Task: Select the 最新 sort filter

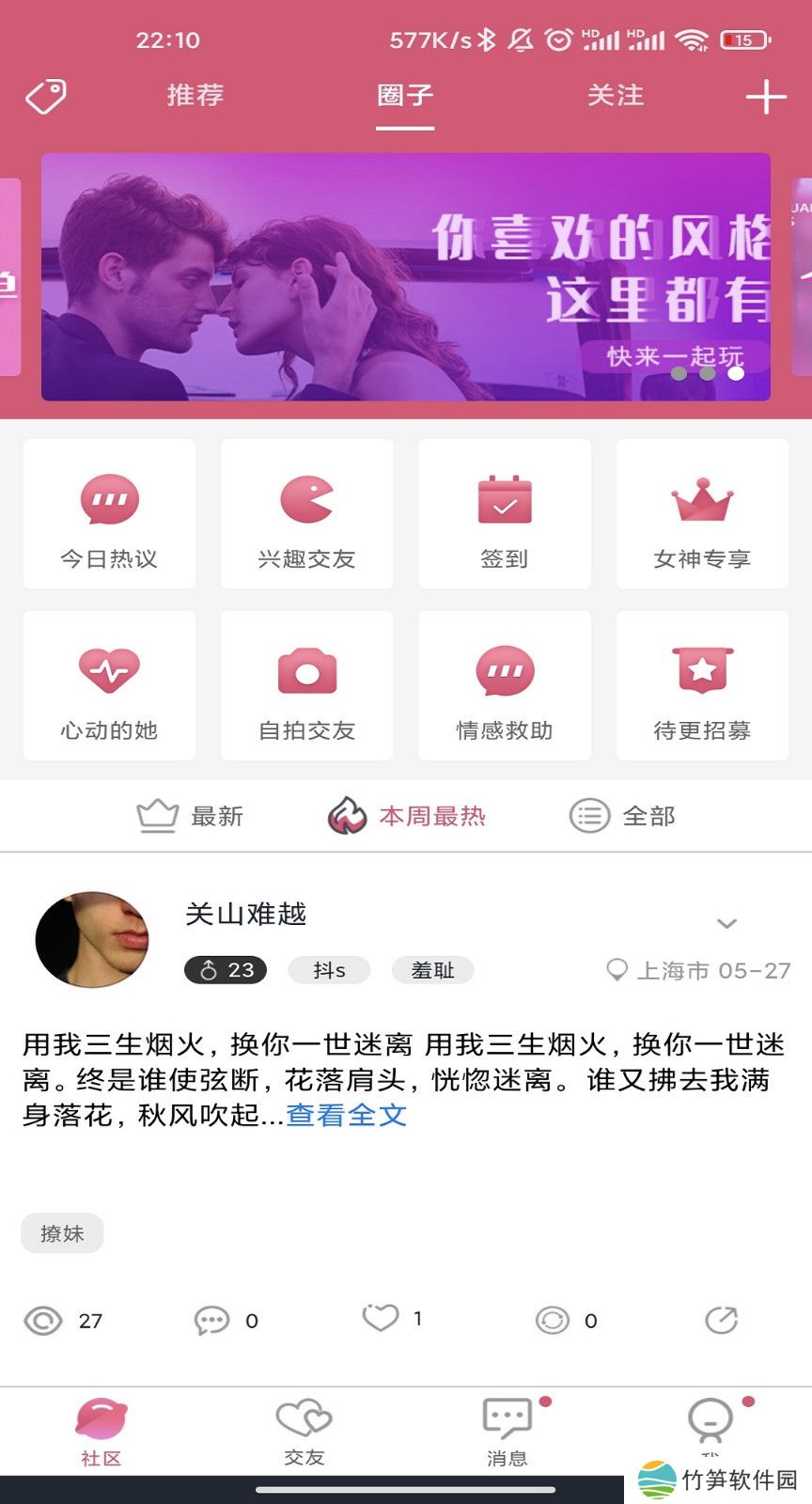Action: click(191, 816)
